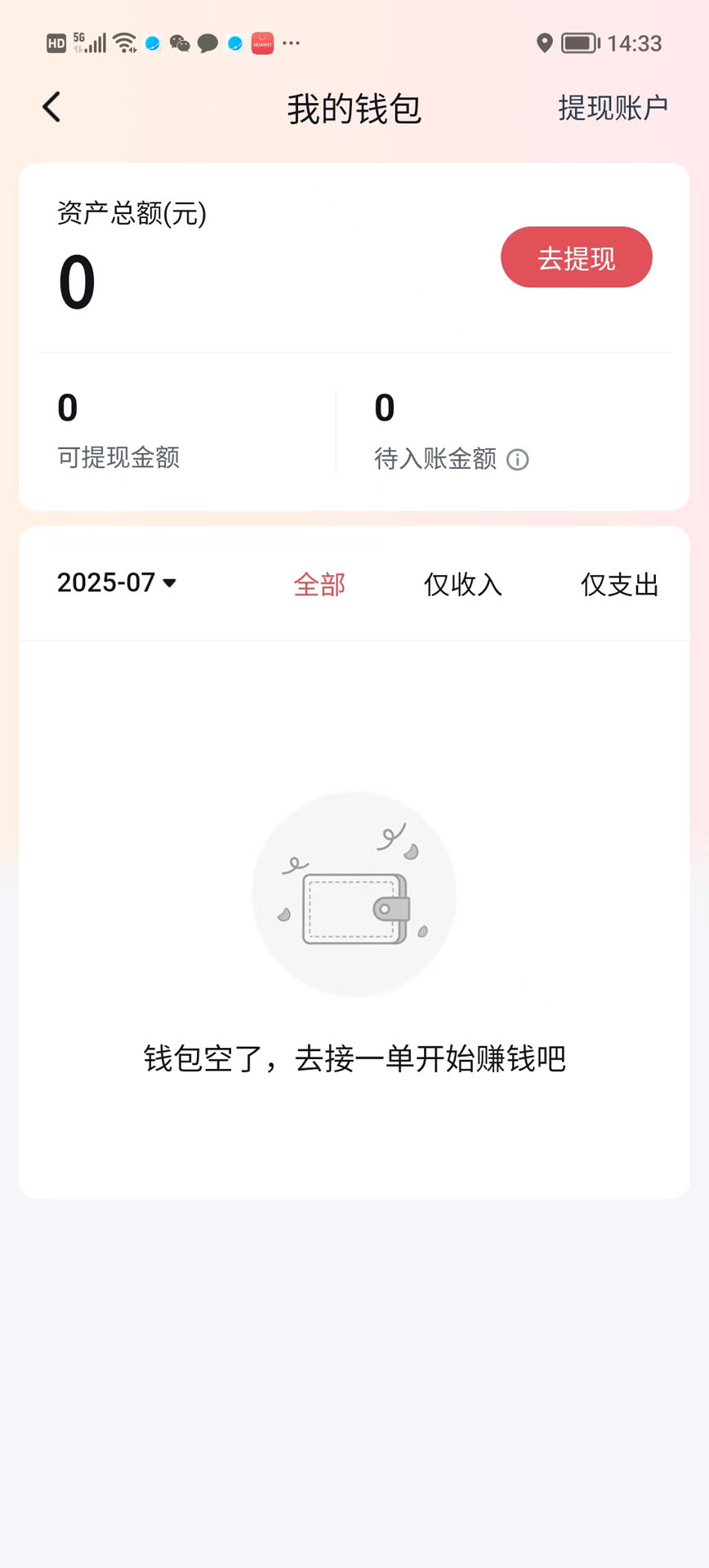Switch to the 仅支出 filter
The width and height of the screenshot is (709, 1568).
pos(618,584)
